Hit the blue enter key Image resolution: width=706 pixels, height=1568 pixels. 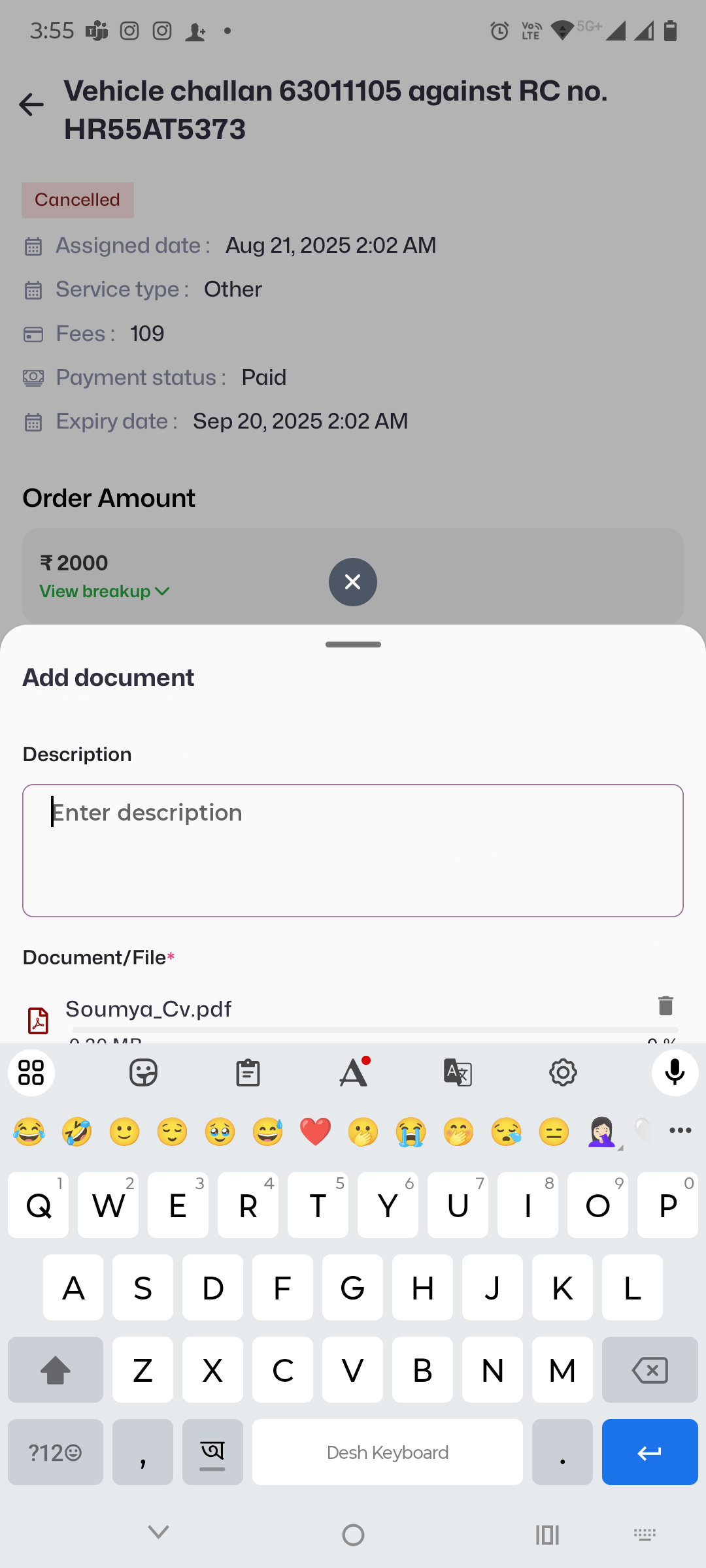click(x=649, y=1452)
